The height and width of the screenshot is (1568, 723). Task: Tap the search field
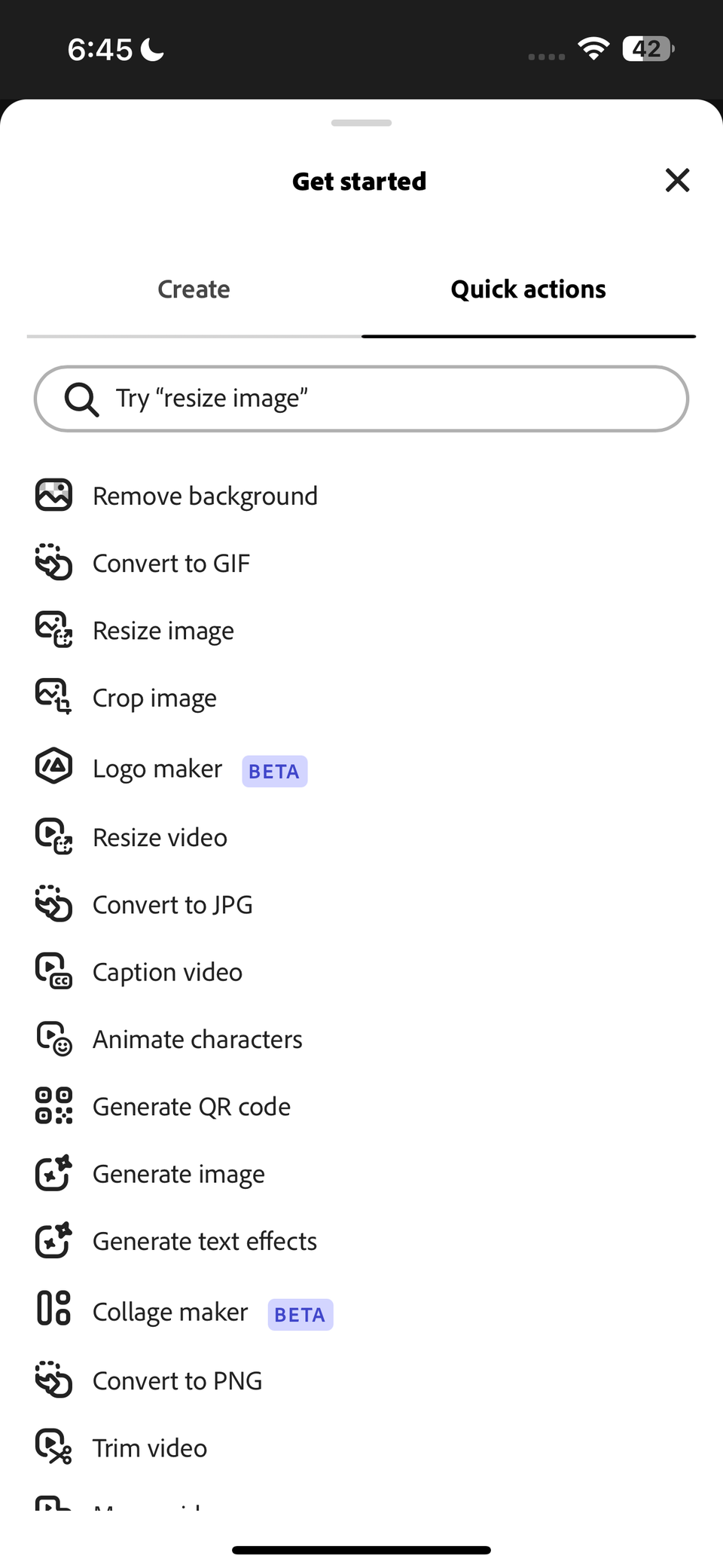coord(360,399)
